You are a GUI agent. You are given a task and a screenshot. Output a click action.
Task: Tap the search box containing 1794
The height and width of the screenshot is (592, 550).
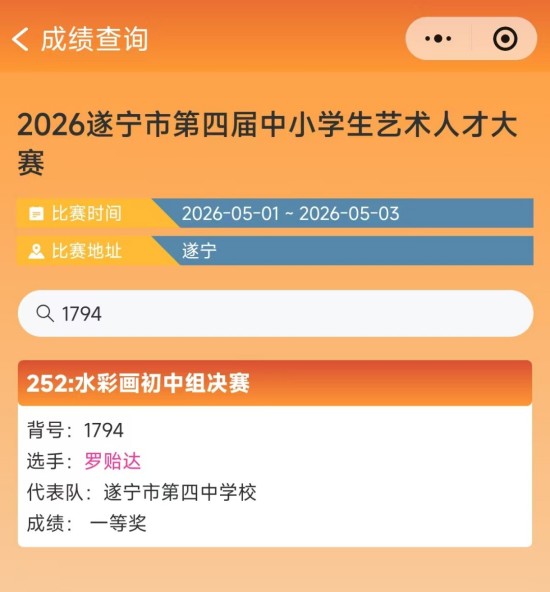pos(275,313)
